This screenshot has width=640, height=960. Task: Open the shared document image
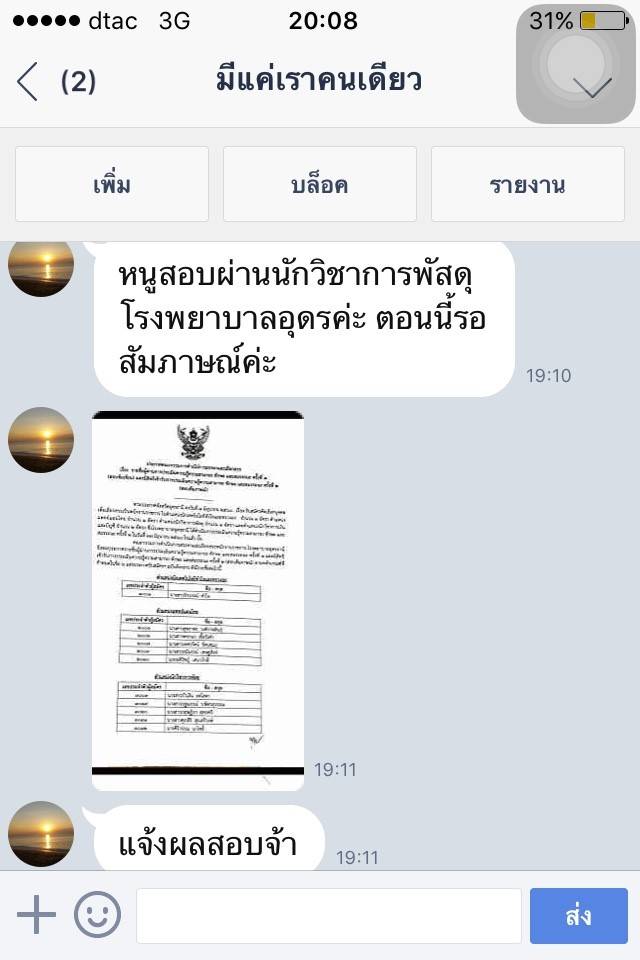click(x=198, y=600)
